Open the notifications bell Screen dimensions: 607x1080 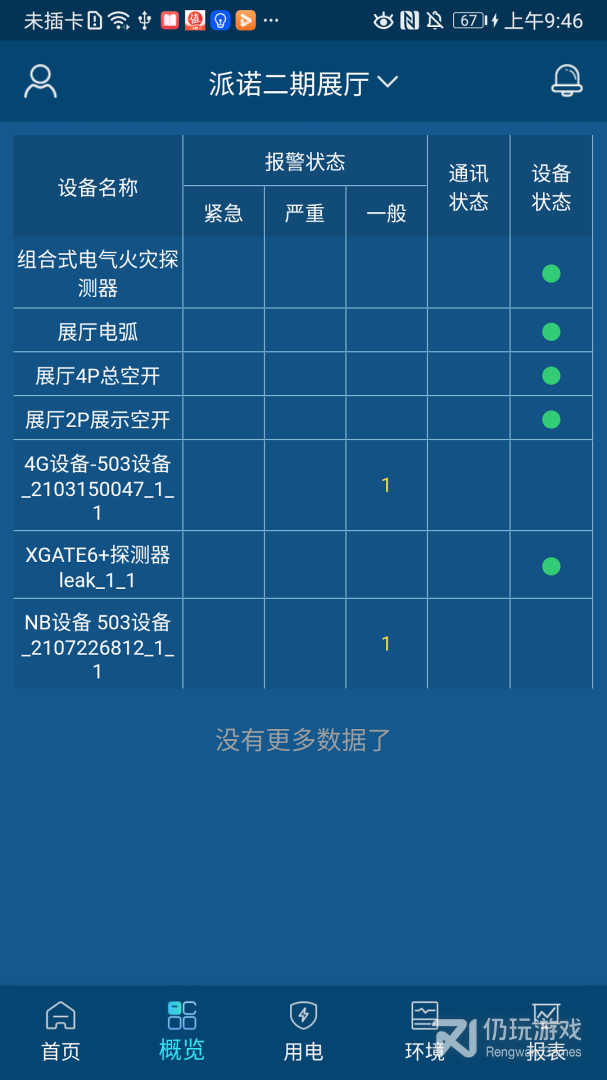[x=567, y=82]
